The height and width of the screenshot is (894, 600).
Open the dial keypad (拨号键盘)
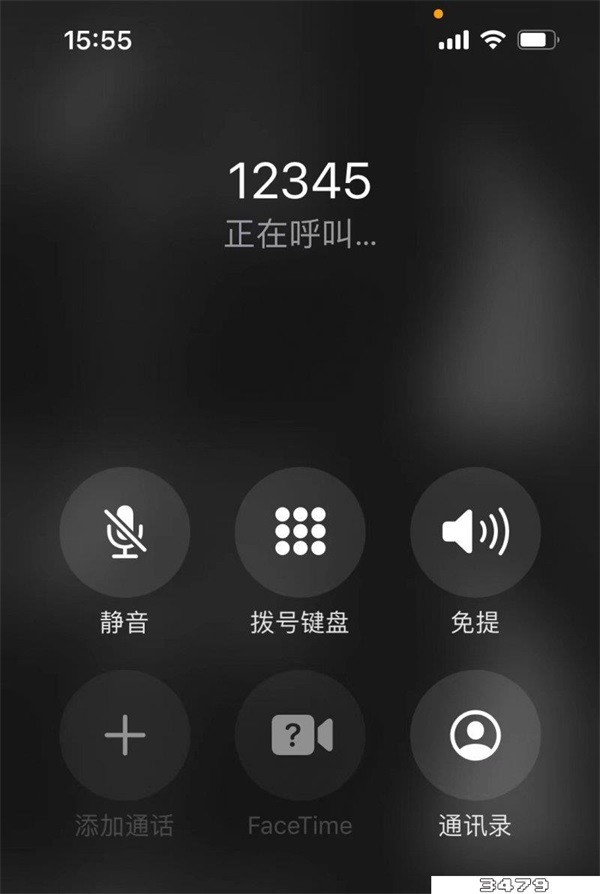coord(300,532)
